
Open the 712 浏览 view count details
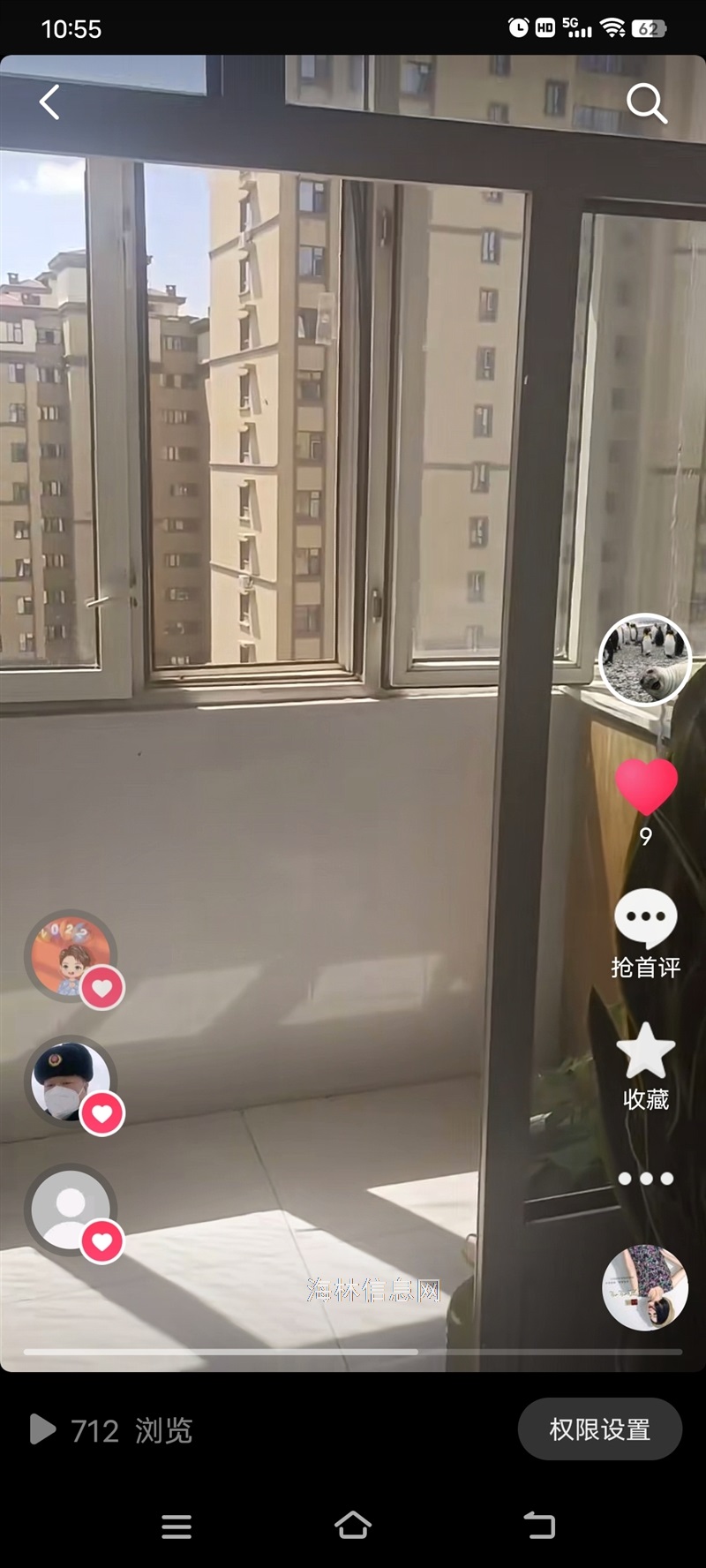pyautogui.click(x=110, y=1429)
